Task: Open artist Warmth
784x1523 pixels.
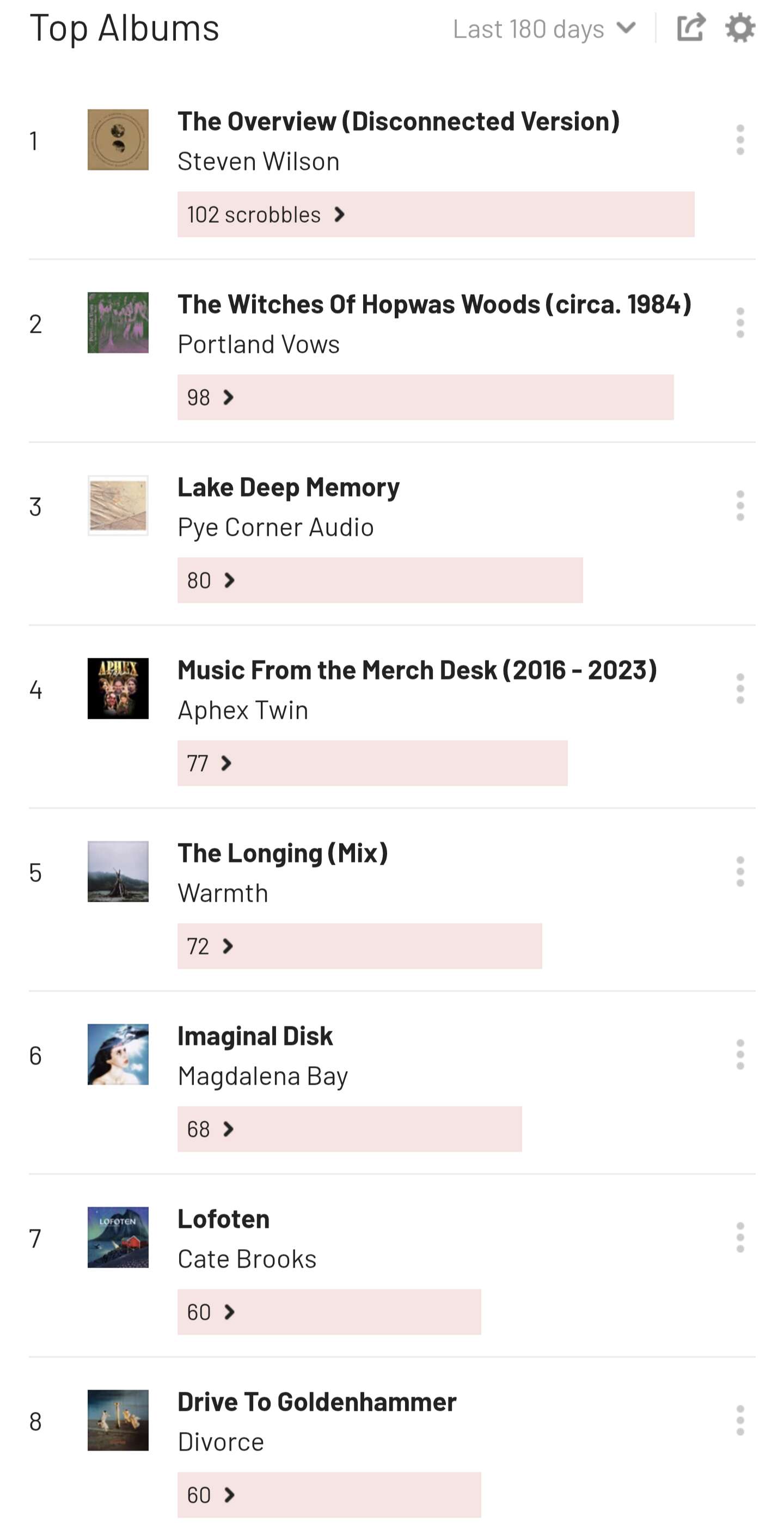Action: click(223, 893)
